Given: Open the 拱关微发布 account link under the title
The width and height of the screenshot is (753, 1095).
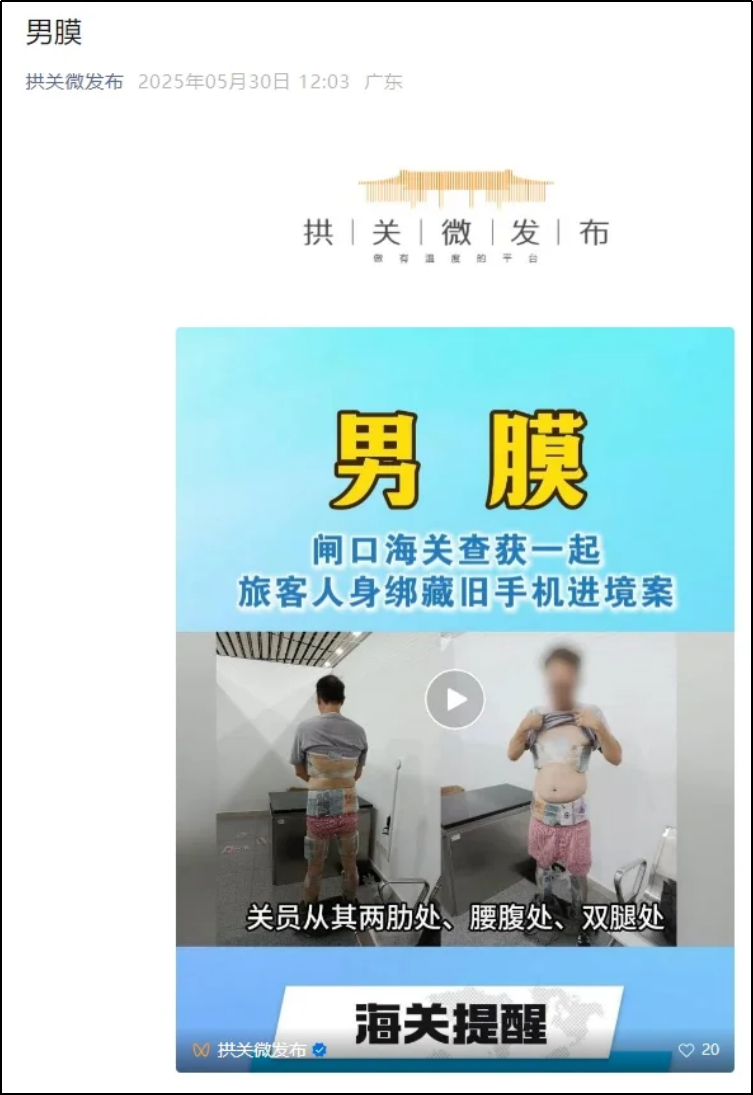Looking at the screenshot, I should 74,82.
